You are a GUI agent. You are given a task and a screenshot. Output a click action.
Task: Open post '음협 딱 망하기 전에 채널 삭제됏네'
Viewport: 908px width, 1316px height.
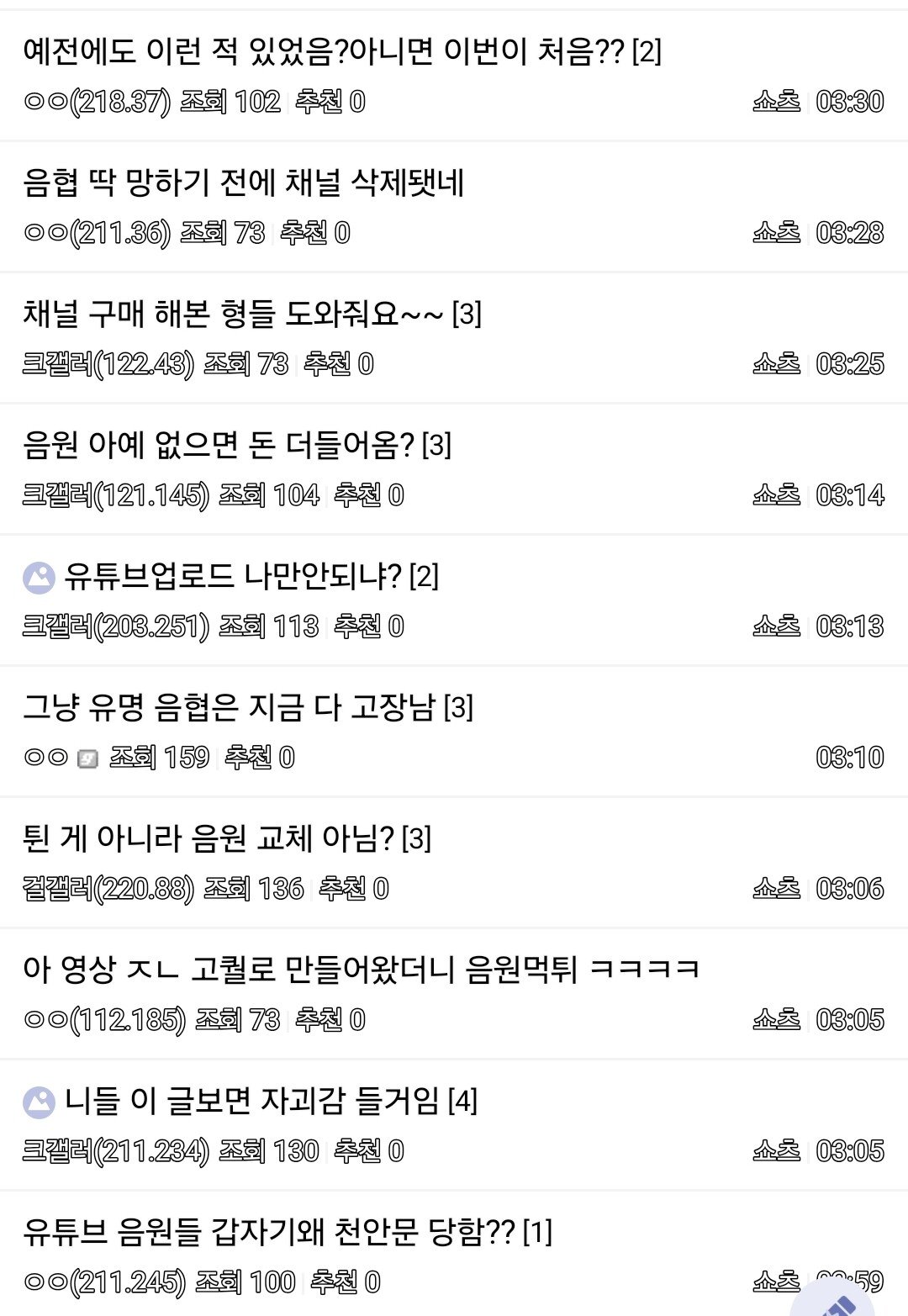click(244, 183)
